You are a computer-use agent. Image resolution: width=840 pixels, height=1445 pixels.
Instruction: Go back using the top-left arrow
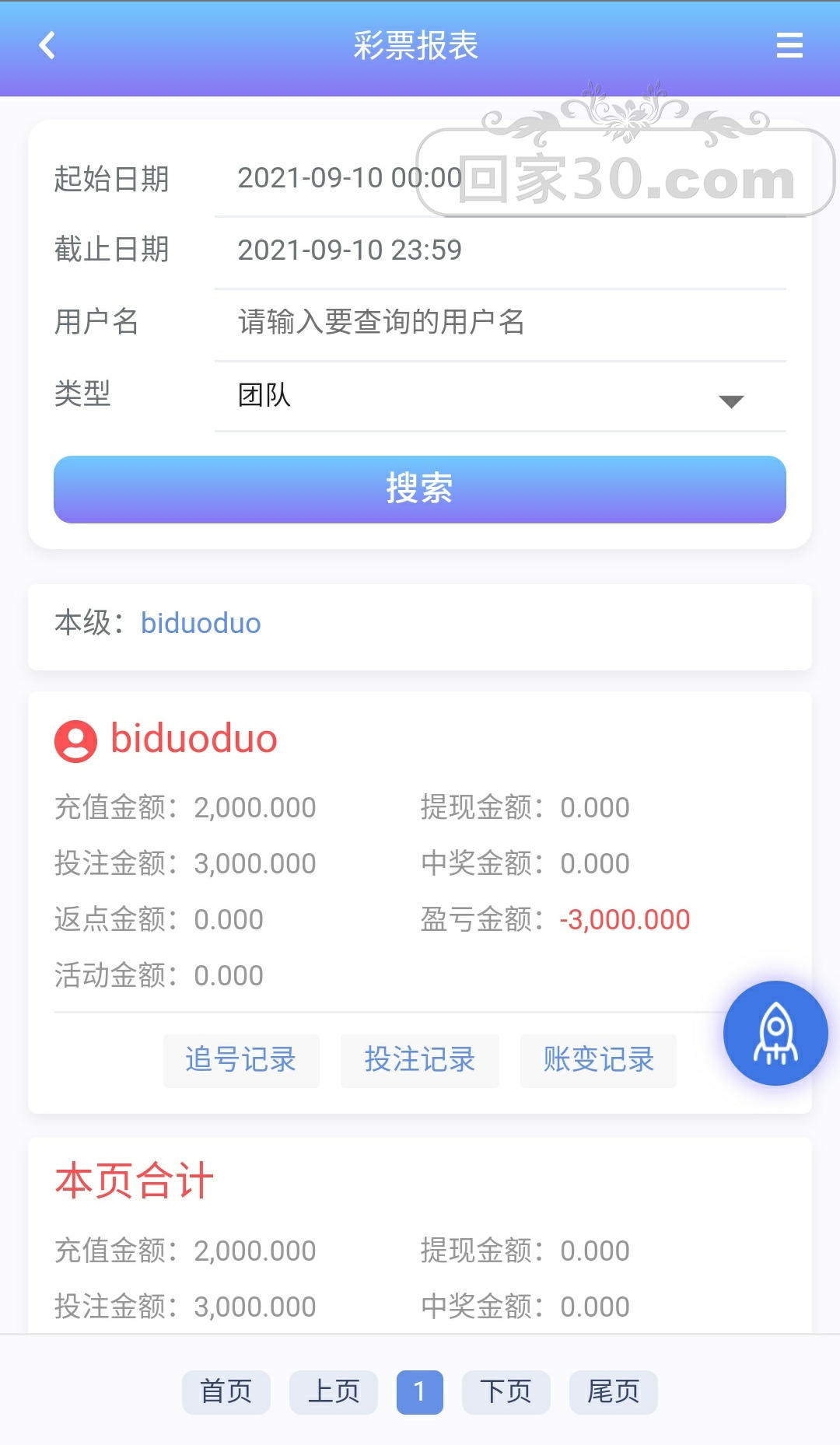[x=47, y=45]
